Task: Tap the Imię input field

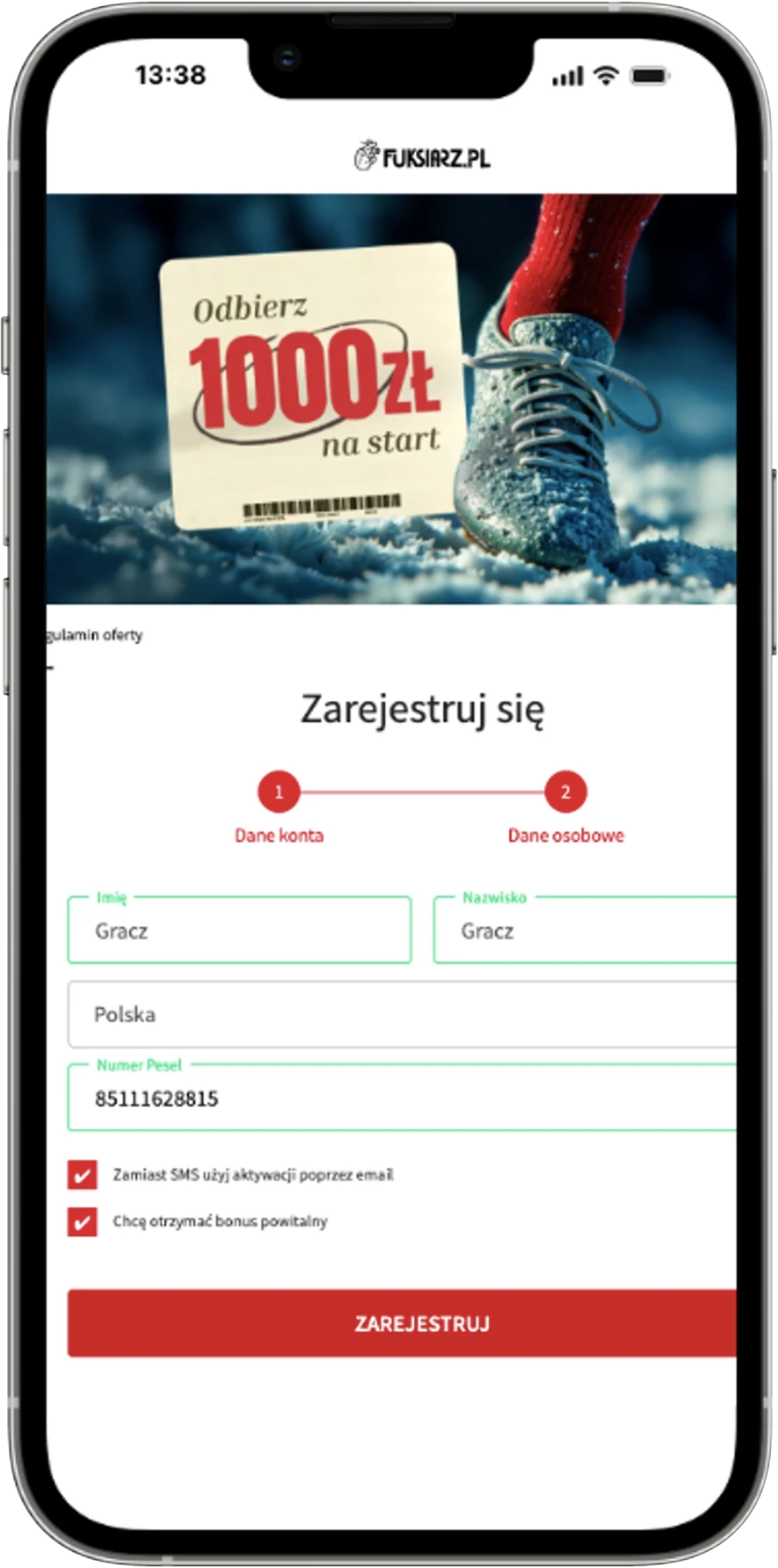Action: [239, 930]
